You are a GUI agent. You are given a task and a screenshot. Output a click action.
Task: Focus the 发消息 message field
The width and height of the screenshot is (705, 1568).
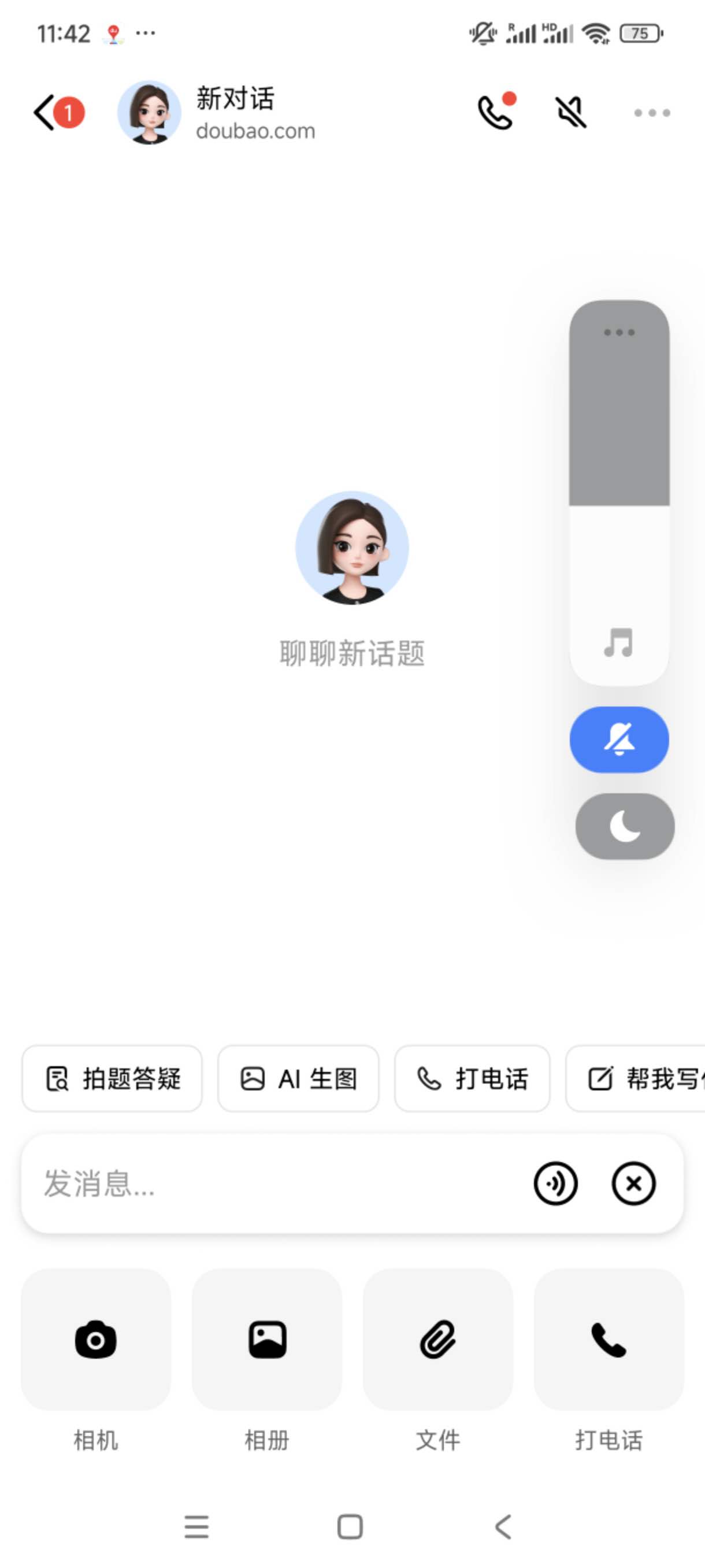coord(268,1184)
